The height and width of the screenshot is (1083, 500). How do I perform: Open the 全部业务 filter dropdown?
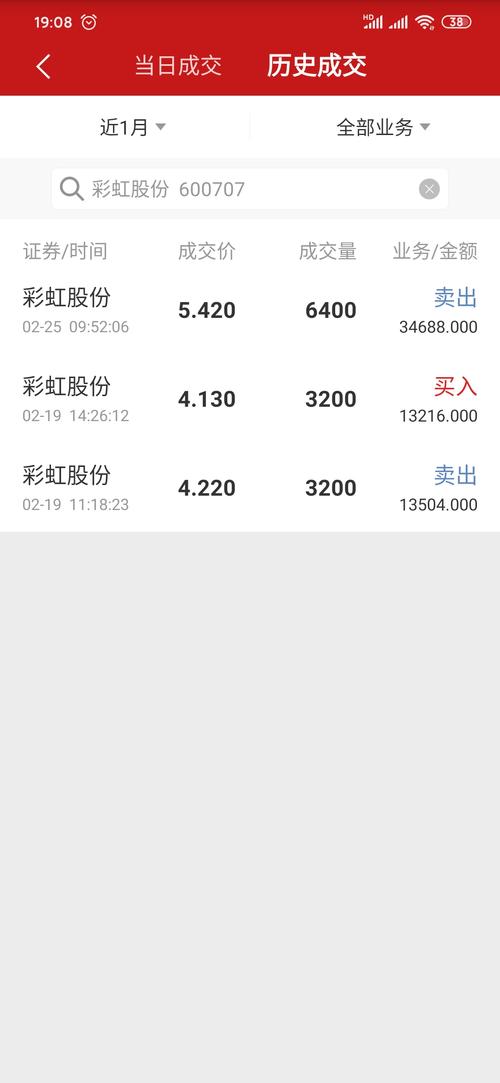pyautogui.click(x=383, y=127)
